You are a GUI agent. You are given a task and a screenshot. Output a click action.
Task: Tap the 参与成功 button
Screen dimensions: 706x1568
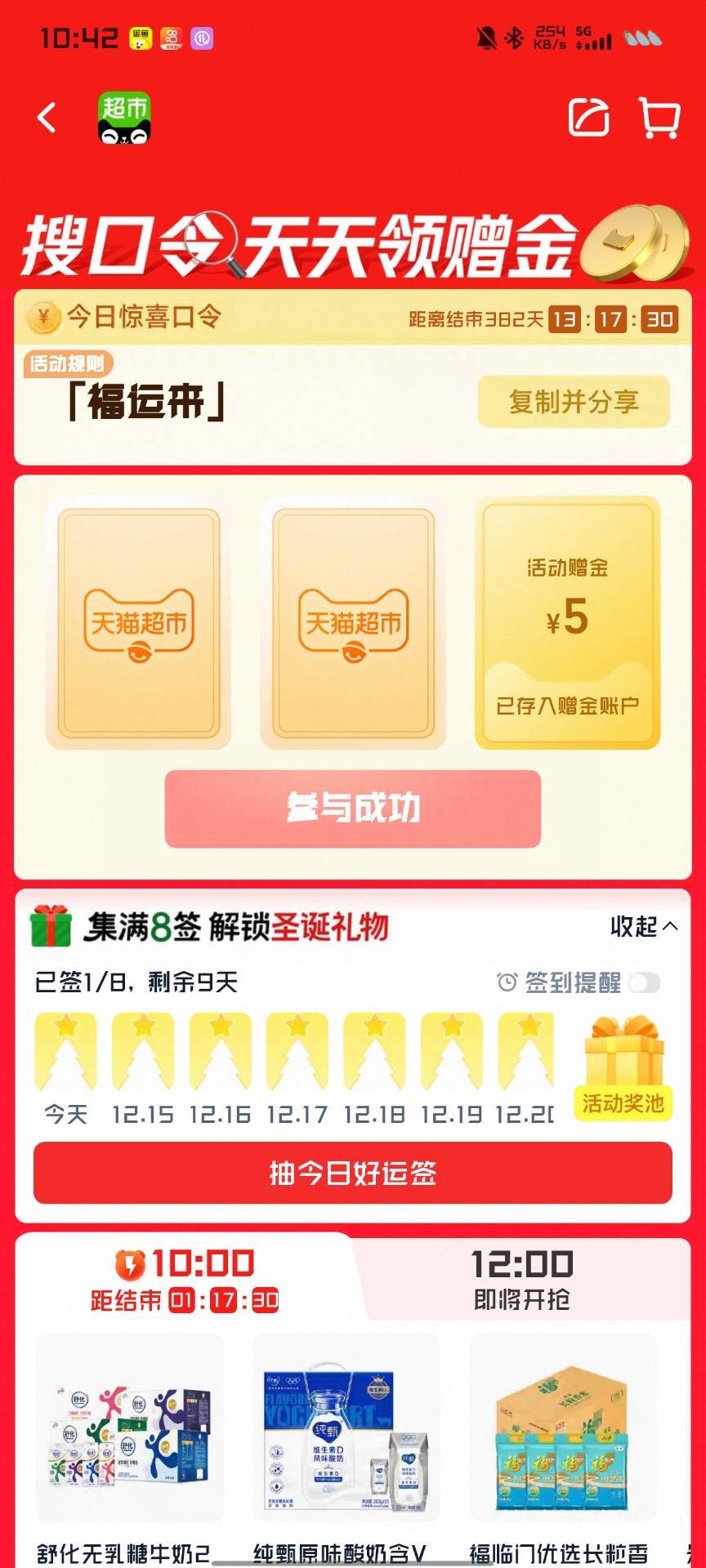(353, 808)
